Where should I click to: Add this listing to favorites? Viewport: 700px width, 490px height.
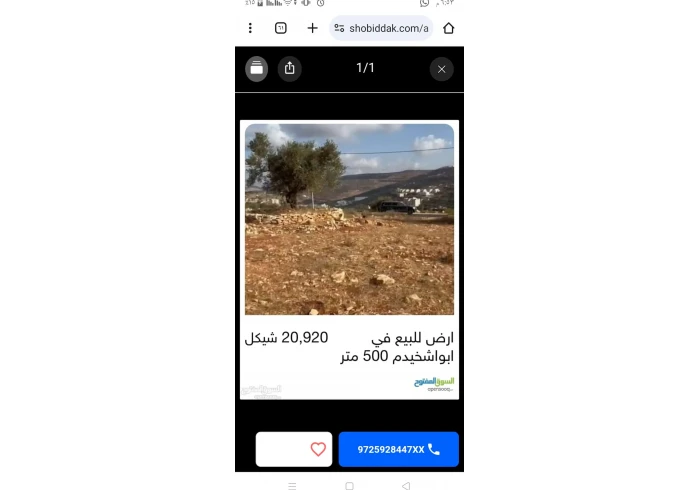pos(294,449)
